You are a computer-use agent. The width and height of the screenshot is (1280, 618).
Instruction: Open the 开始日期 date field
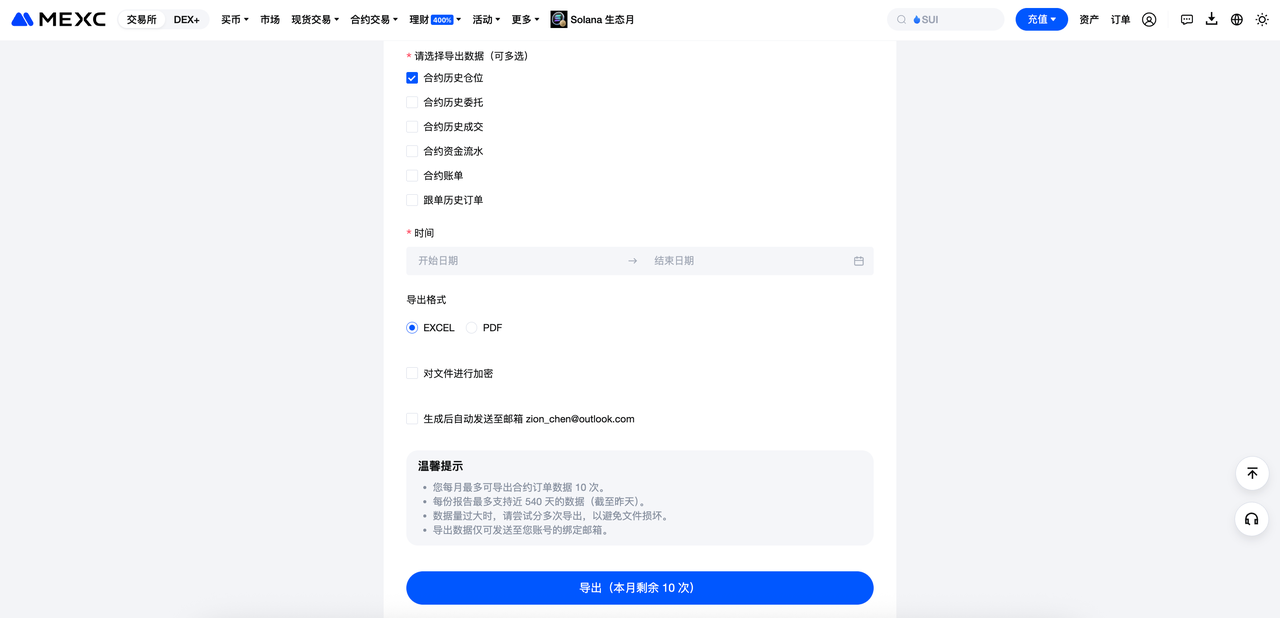point(515,261)
